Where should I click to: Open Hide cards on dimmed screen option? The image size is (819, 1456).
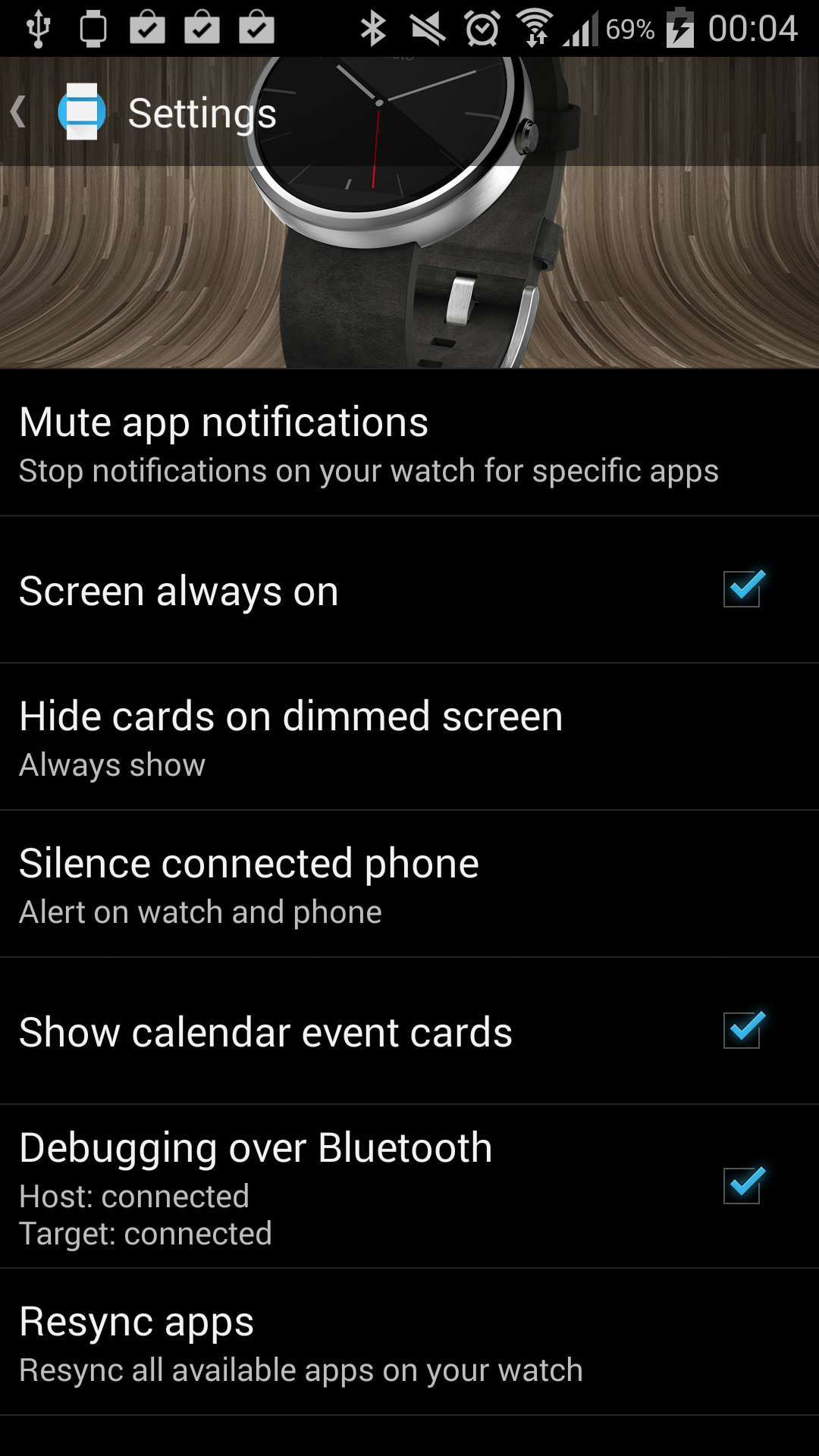(291, 737)
